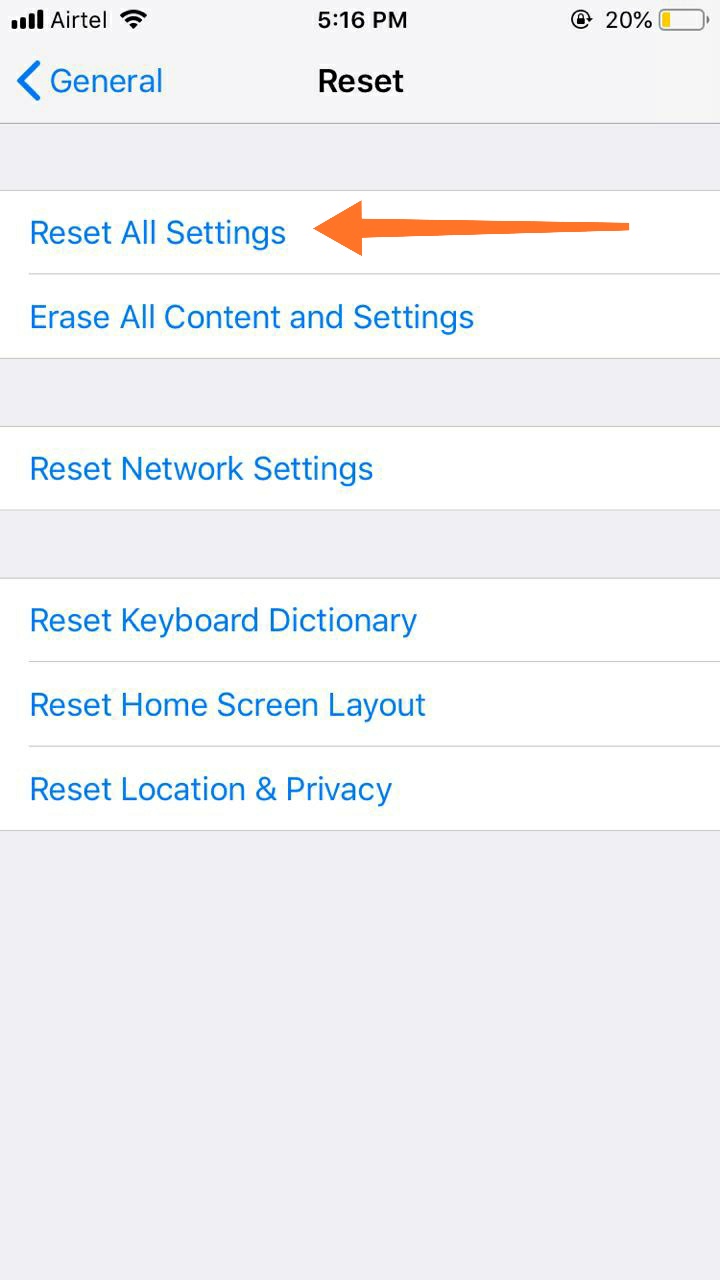Screen dimensions: 720x1280
Task: Choose Erase All Content and Settings
Action: [x=360, y=317]
